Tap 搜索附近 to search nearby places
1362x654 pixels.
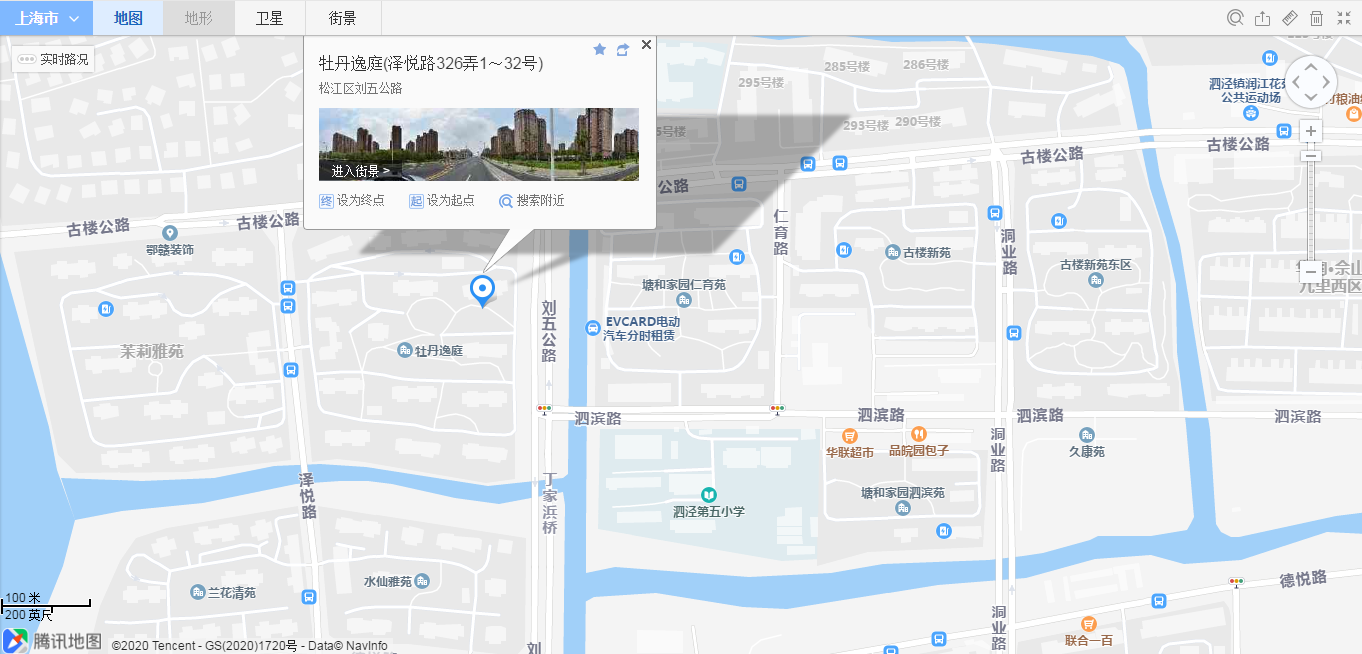532,201
